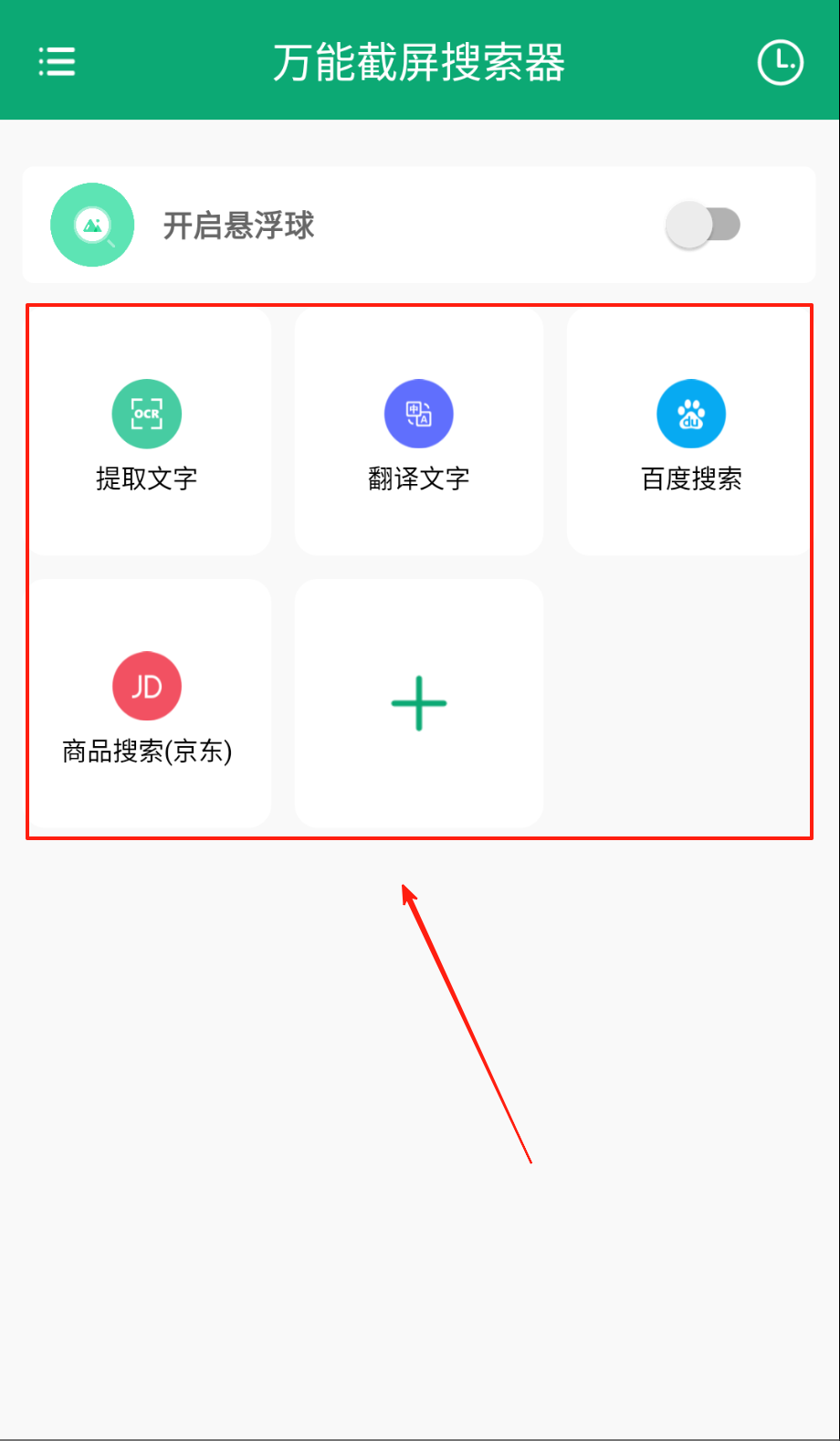Open the hamburger menu drawer

(x=57, y=62)
